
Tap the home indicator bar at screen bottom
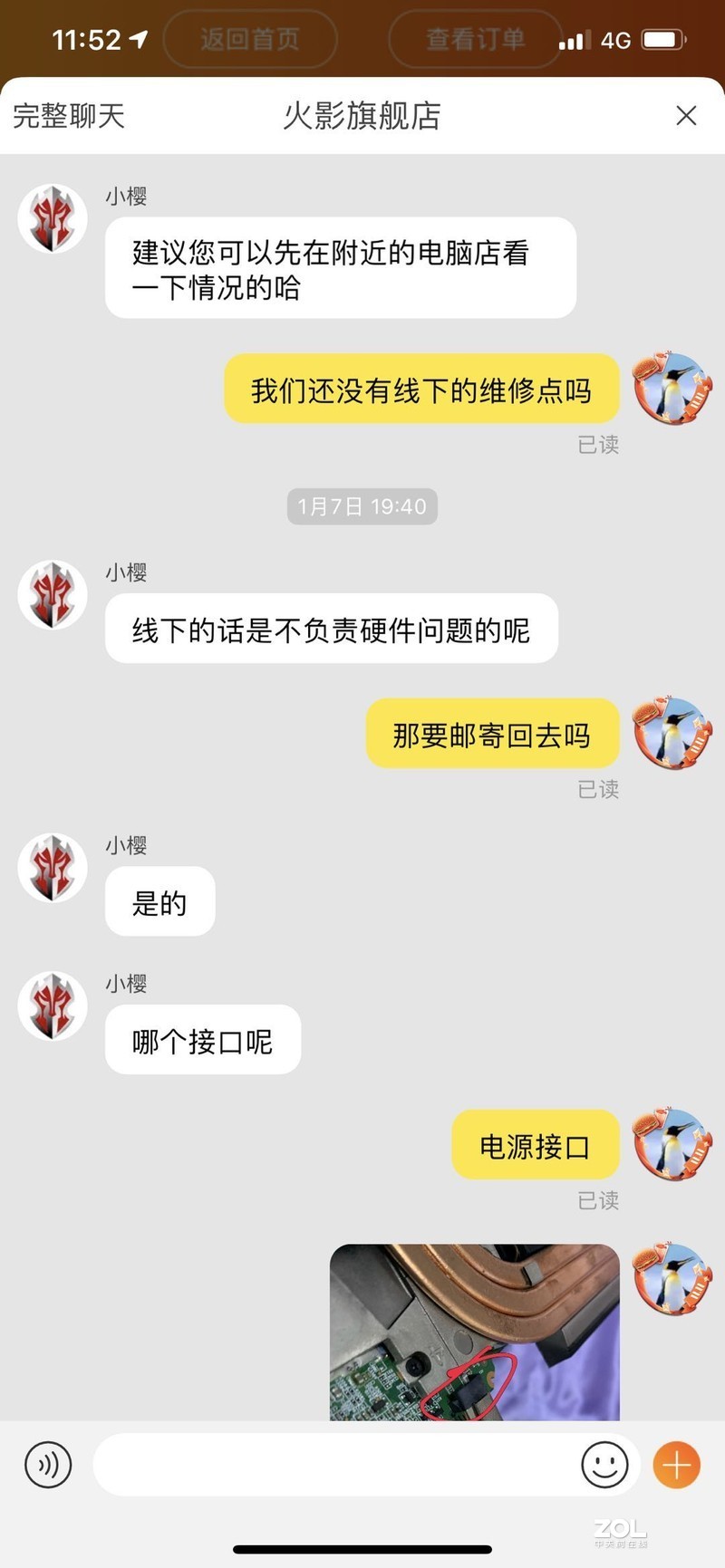click(362, 1551)
